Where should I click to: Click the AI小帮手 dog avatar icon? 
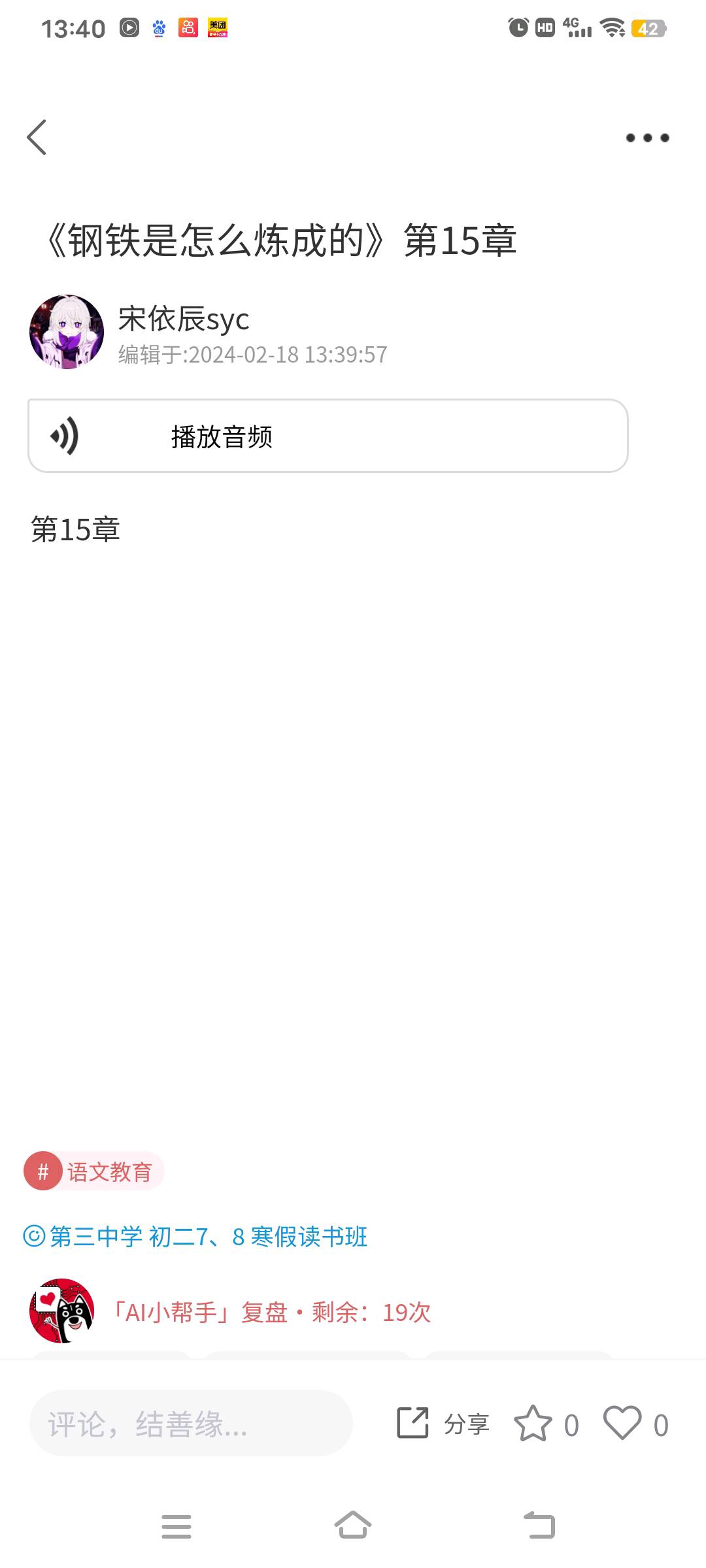click(62, 1313)
